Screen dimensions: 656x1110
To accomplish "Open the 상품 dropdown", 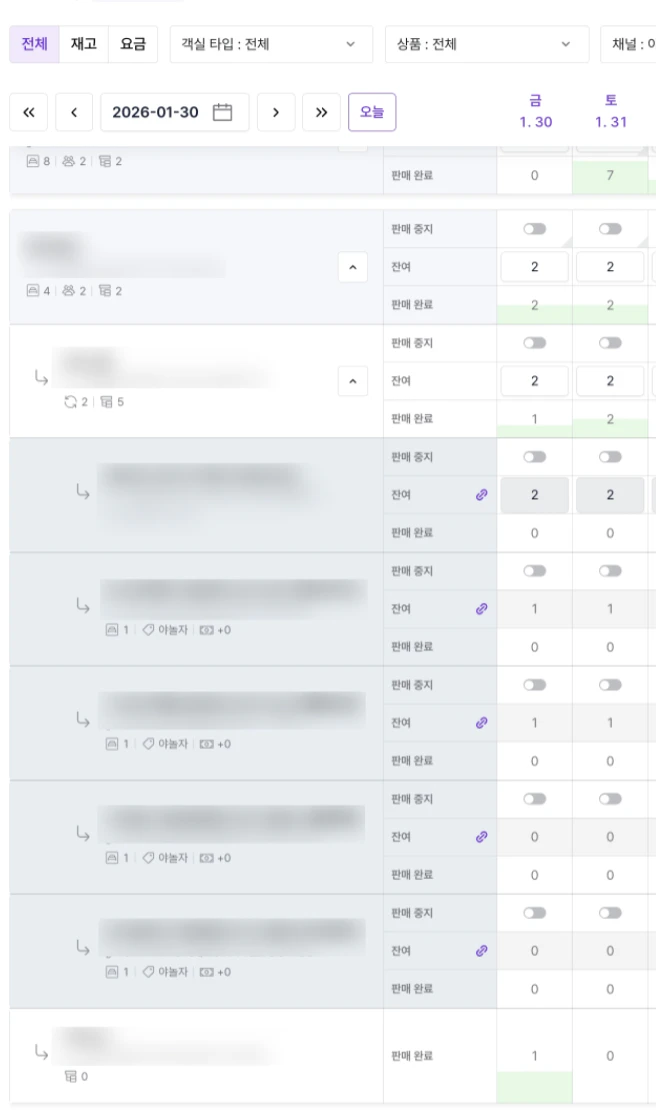I will (x=486, y=45).
